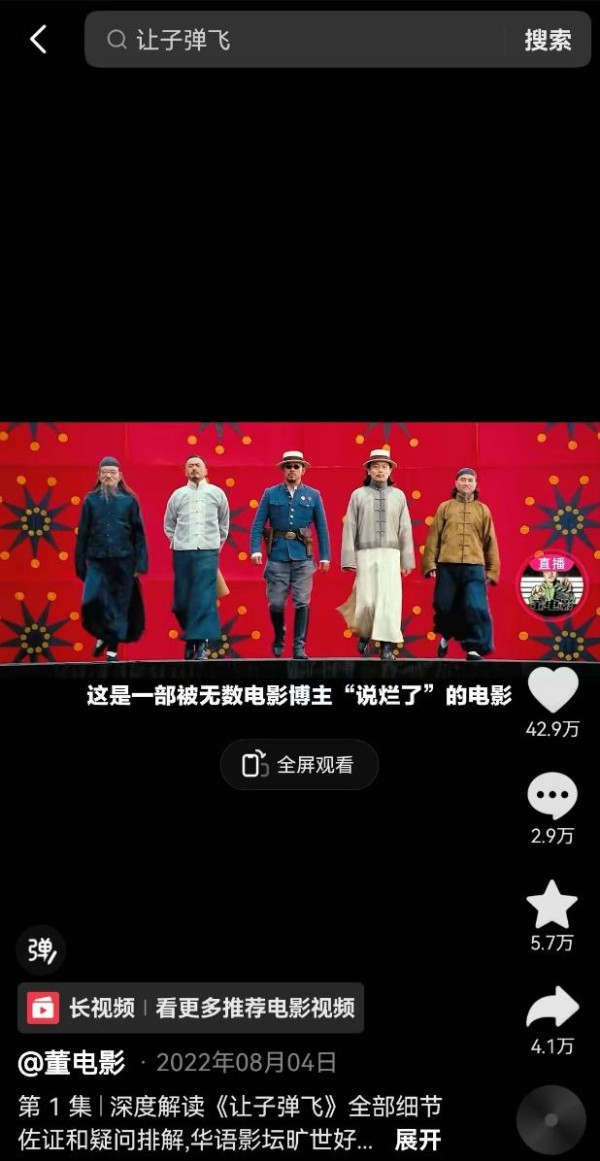Go back with the top-left arrow
The width and height of the screenshot is (600, 1161).
click(38, 40)
